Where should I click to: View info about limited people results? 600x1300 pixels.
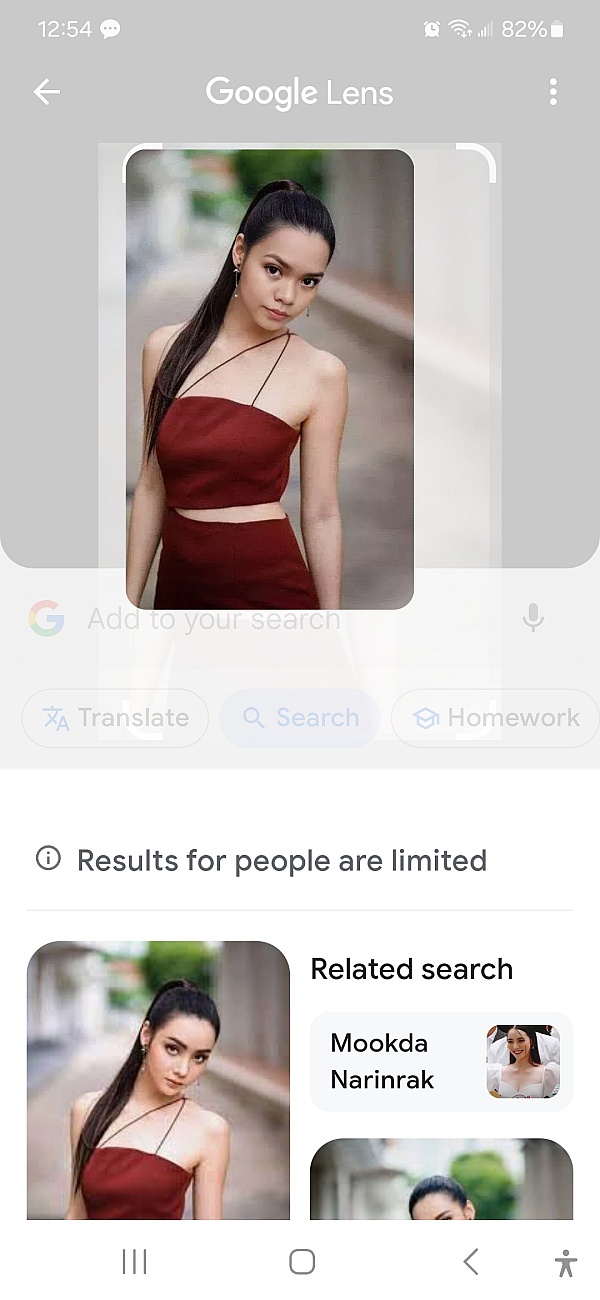tap(48, 859)
